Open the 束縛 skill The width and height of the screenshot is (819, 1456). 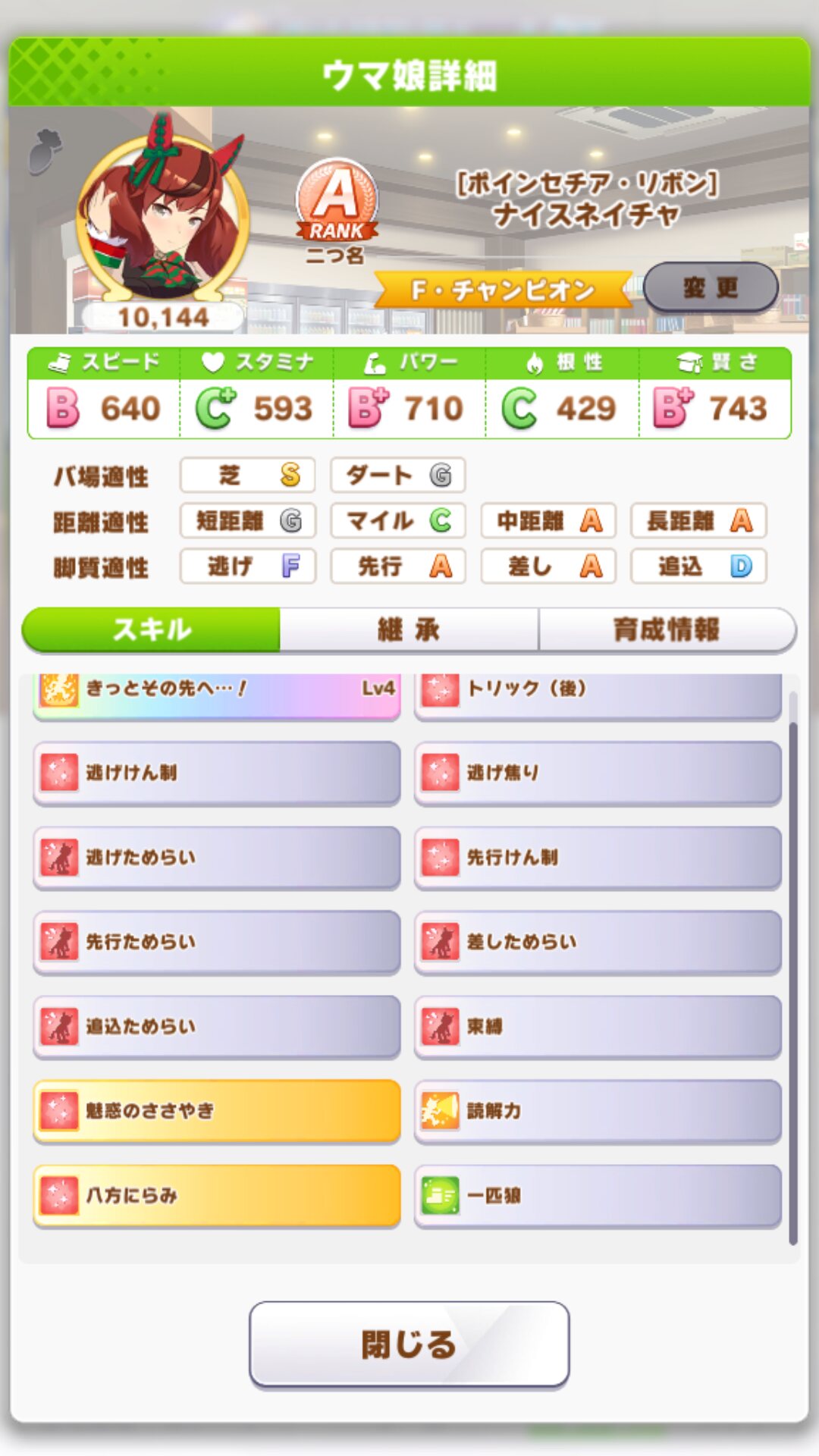pyautogui.click(x=598, y=1027)
